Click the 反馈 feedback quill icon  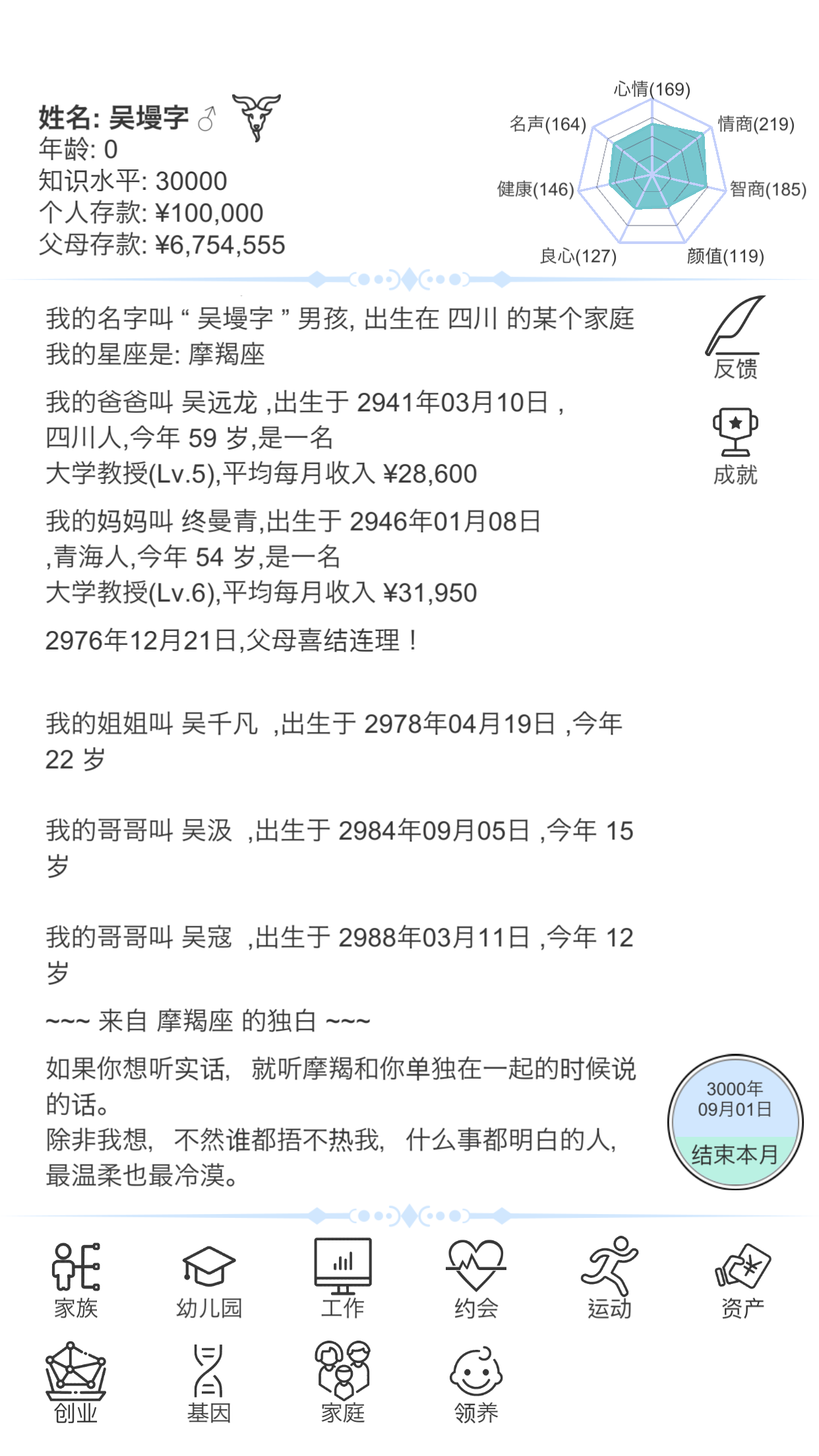click(735, 336)
